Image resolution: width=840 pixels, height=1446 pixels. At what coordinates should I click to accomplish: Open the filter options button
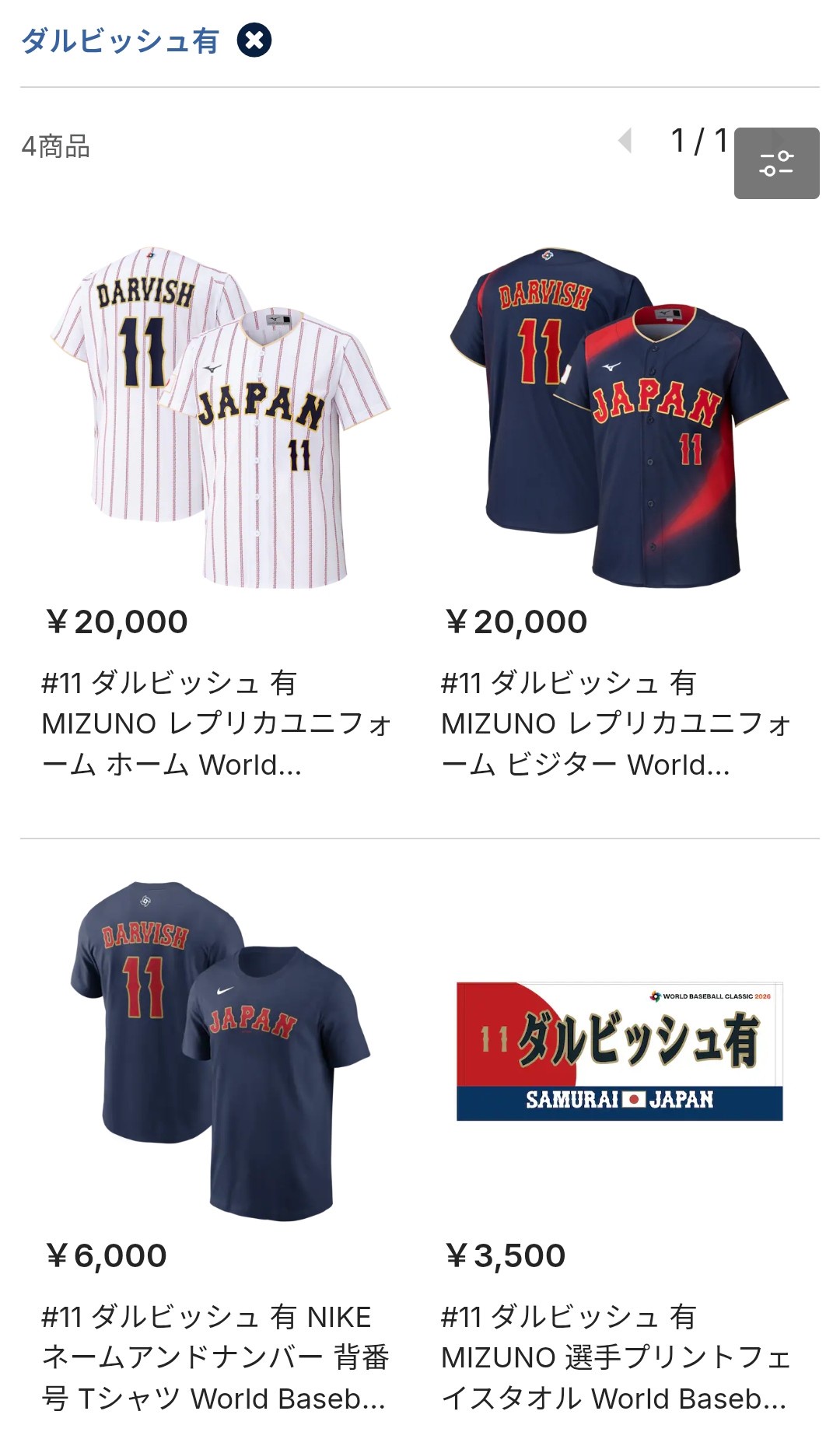[776, 163]
